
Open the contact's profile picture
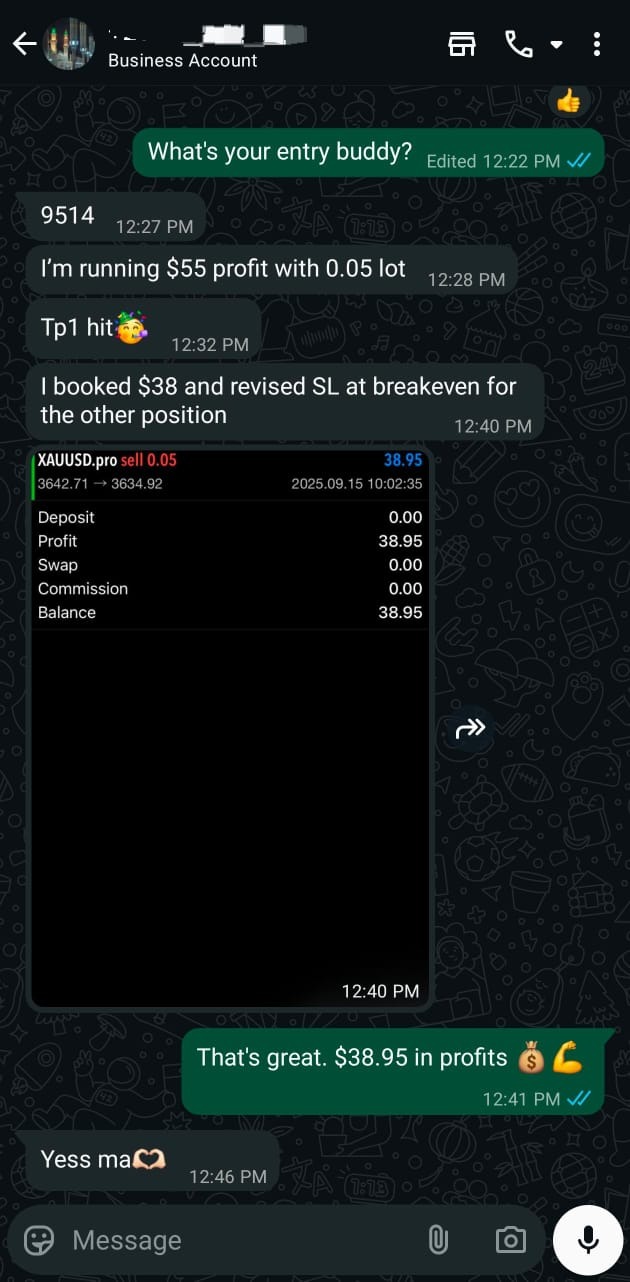pyautogui.click(x=70, y=44)
